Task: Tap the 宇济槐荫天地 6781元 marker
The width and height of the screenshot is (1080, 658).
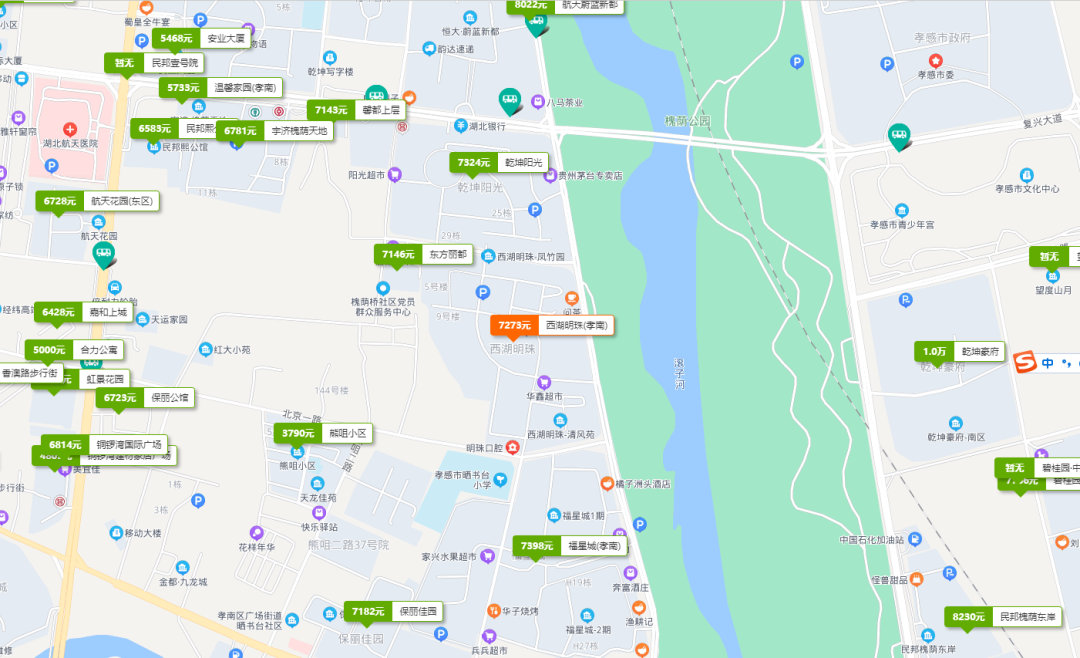Action: point(273,131)
